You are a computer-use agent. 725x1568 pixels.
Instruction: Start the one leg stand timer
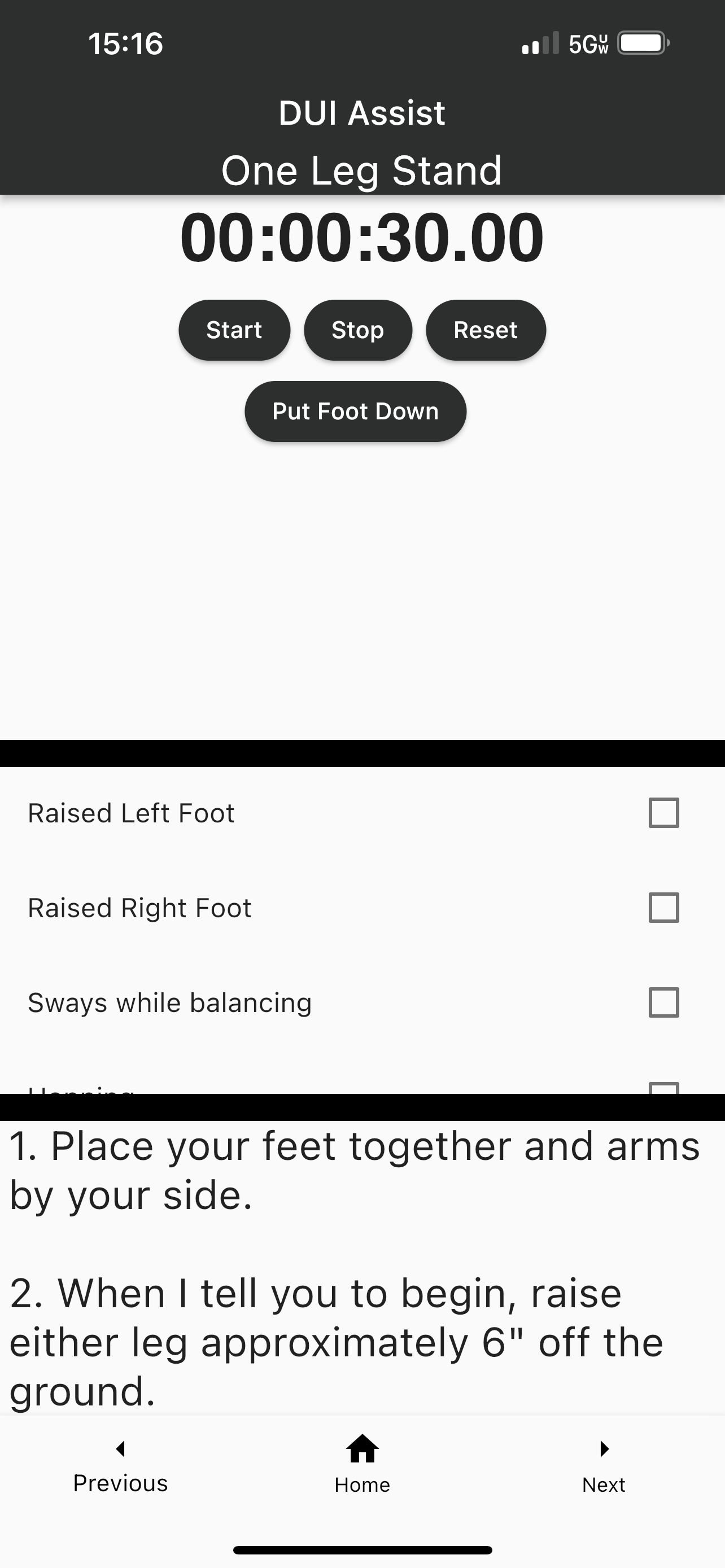click(234, 330)
